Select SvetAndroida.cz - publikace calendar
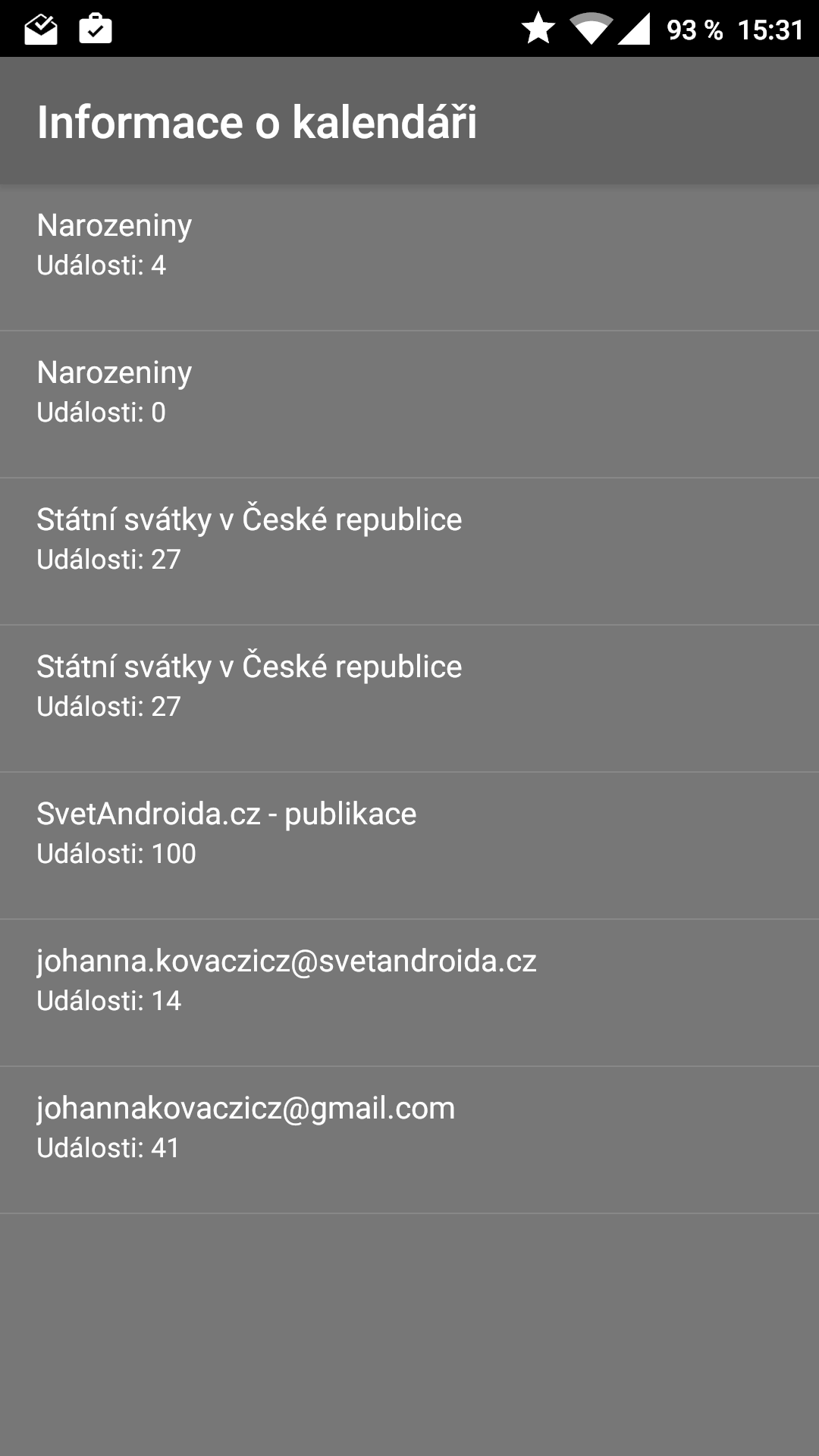Image resolution: width=819 pixels, height=1456 pixels. [x=409, y=846]
